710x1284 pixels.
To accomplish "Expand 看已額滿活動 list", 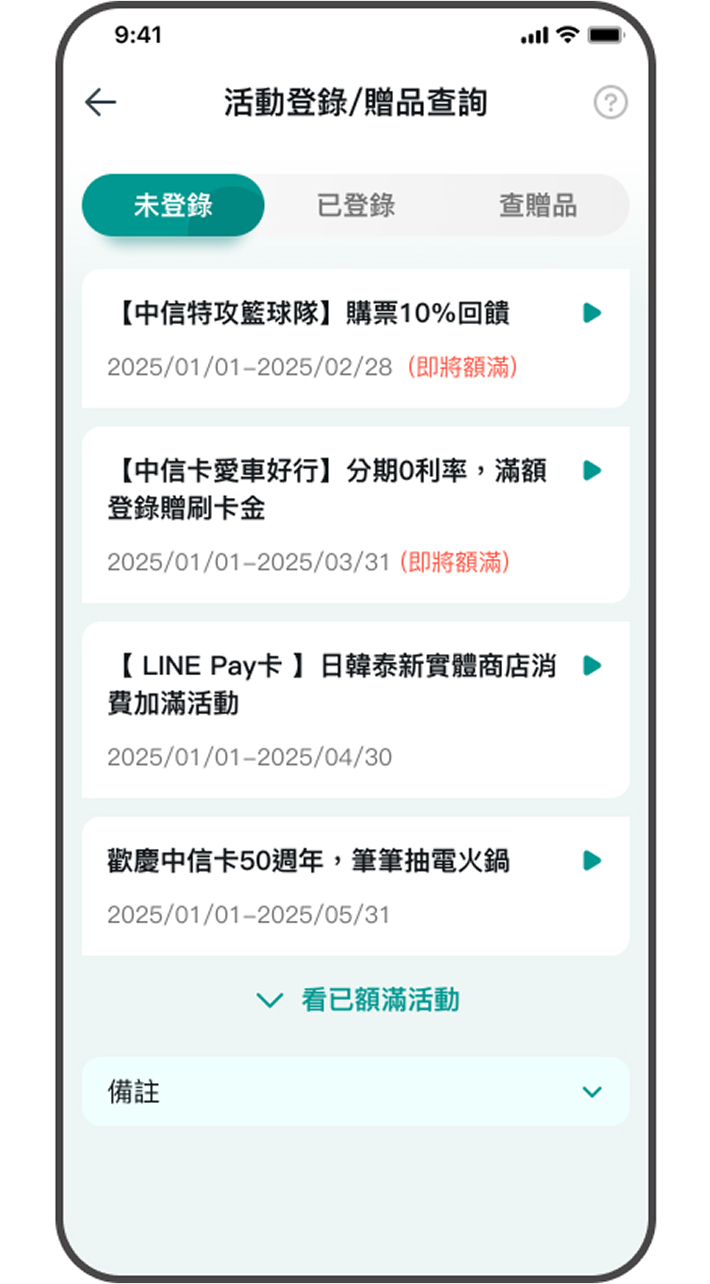I will [x=357, y=1000].
